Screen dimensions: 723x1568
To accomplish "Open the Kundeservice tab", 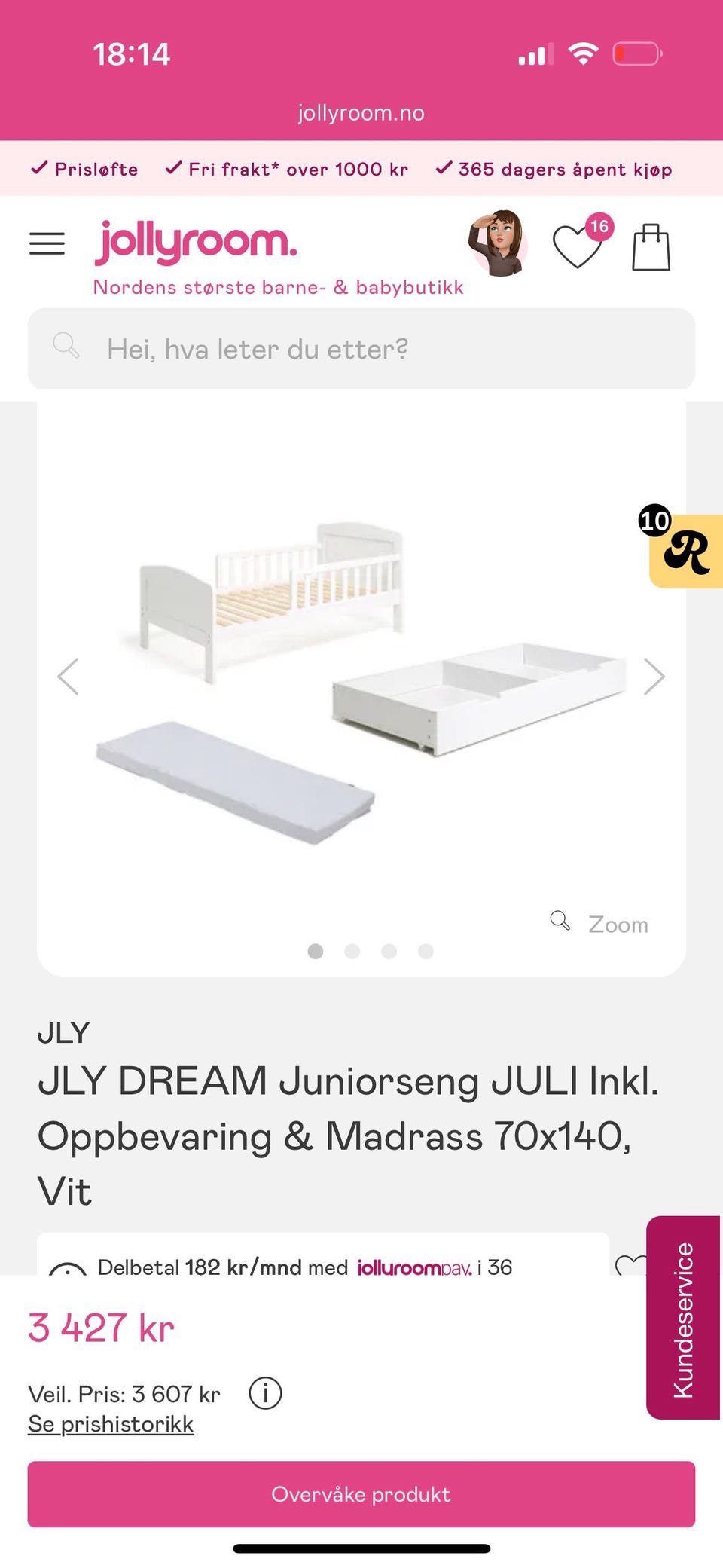I will (683, 1318).
